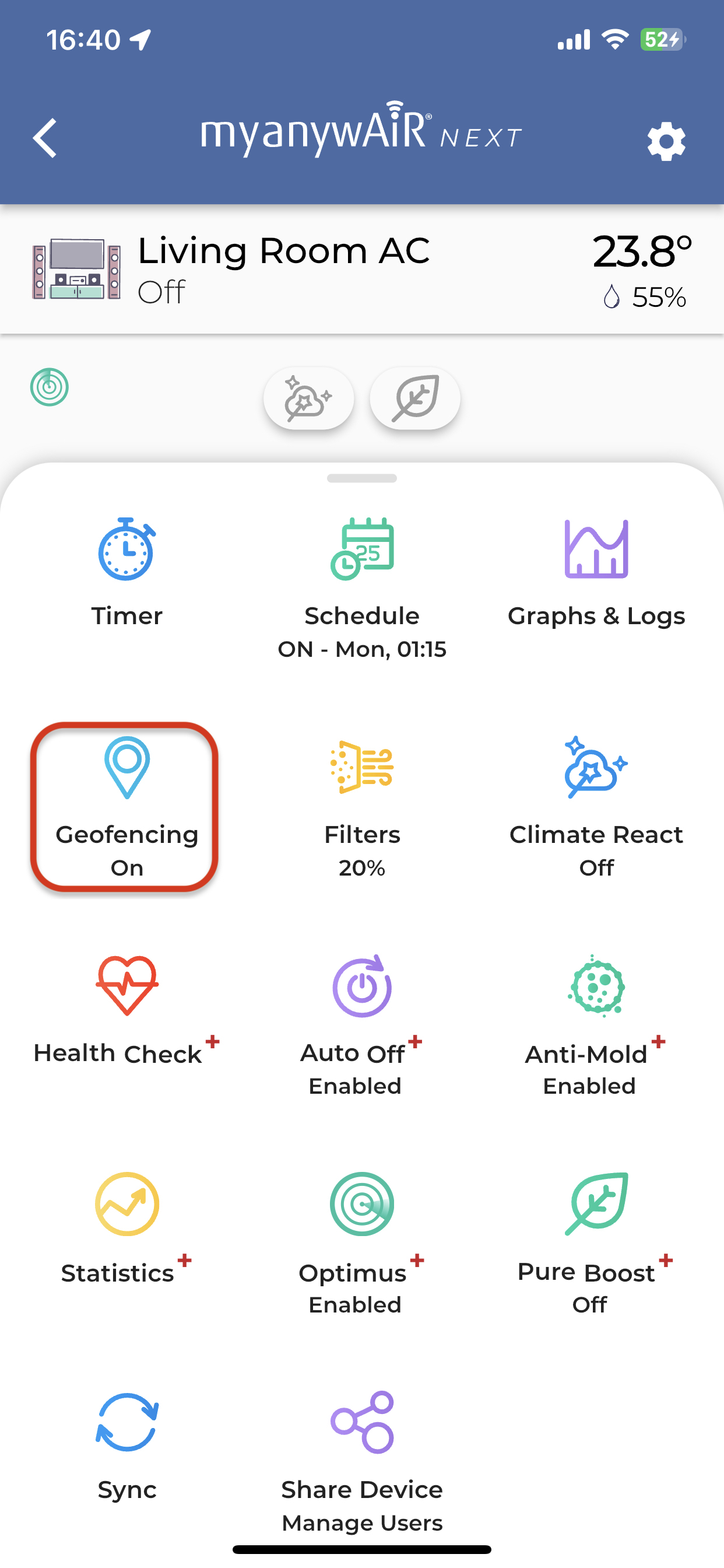This screenshot has width=724, height=1568.
Task: Tap the Climate React quick button
Action: (x=308, y=398)
